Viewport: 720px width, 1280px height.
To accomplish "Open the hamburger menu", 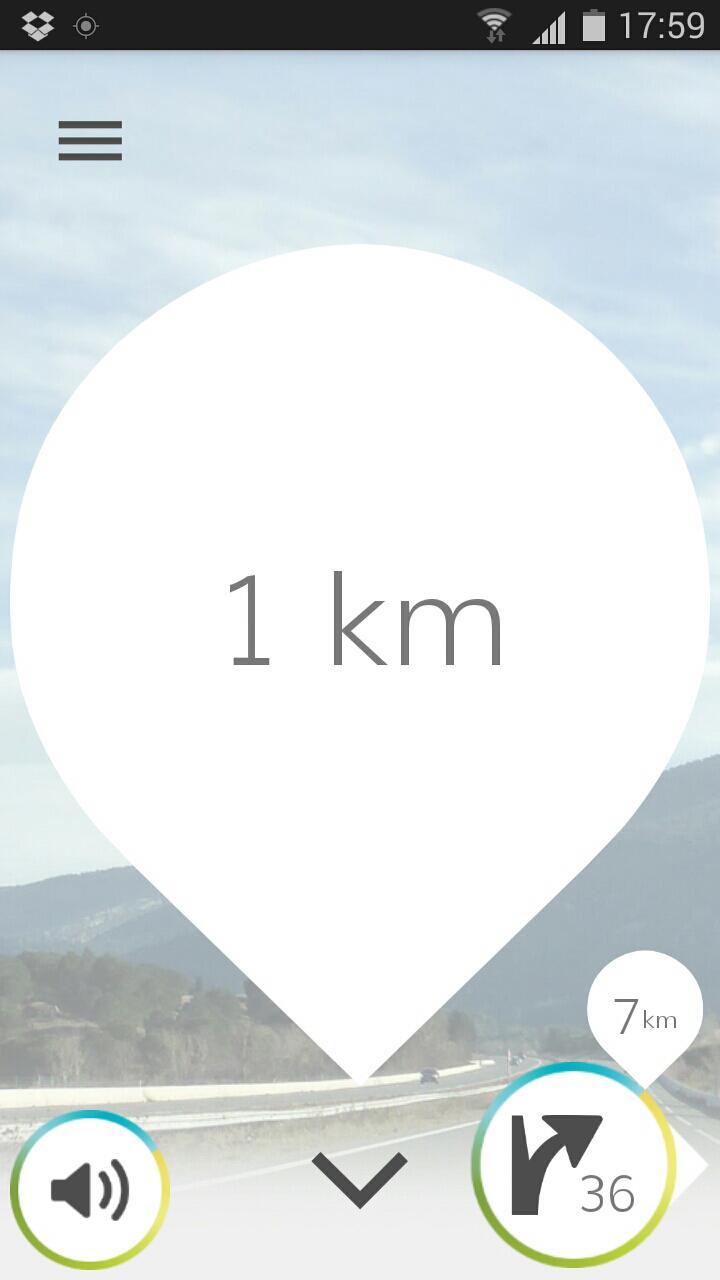I will [90, 141].
